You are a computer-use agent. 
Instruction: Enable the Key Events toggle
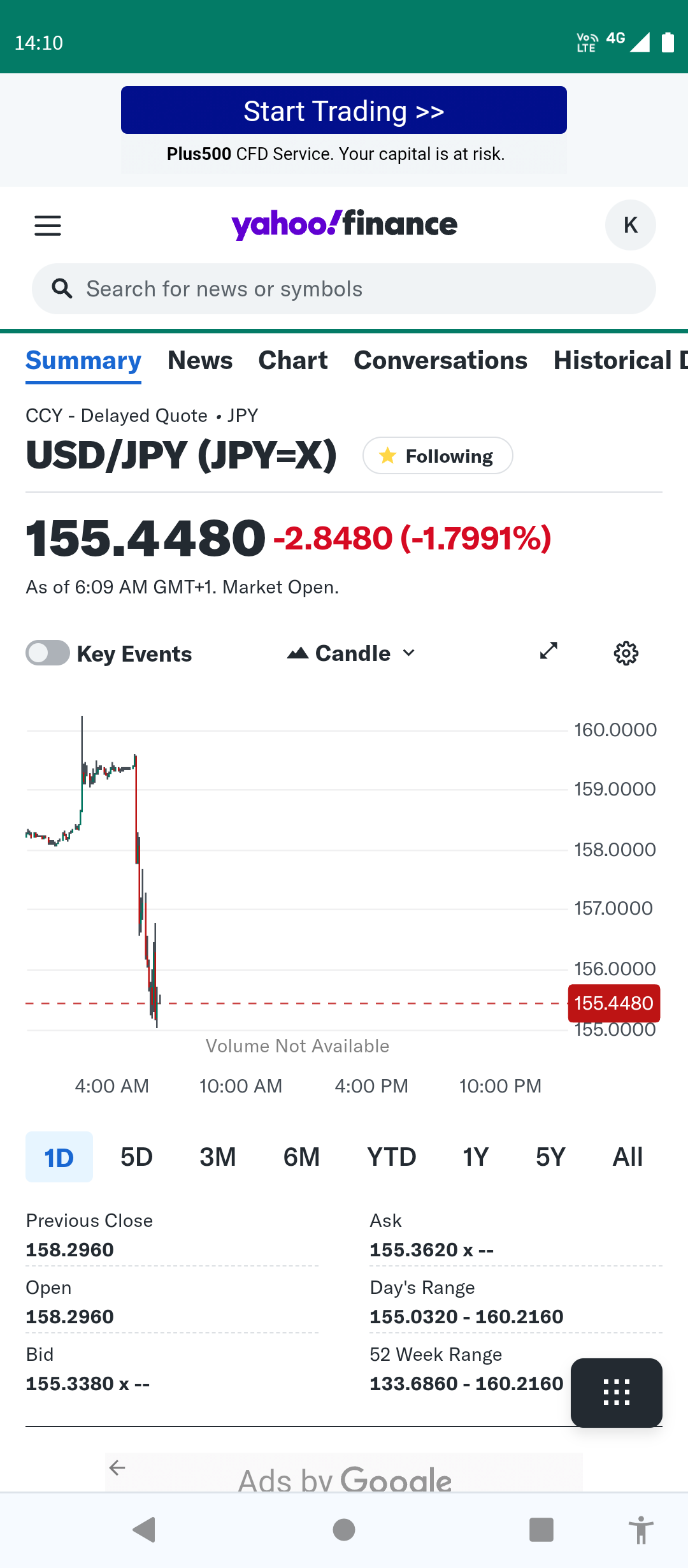point(48,653)
